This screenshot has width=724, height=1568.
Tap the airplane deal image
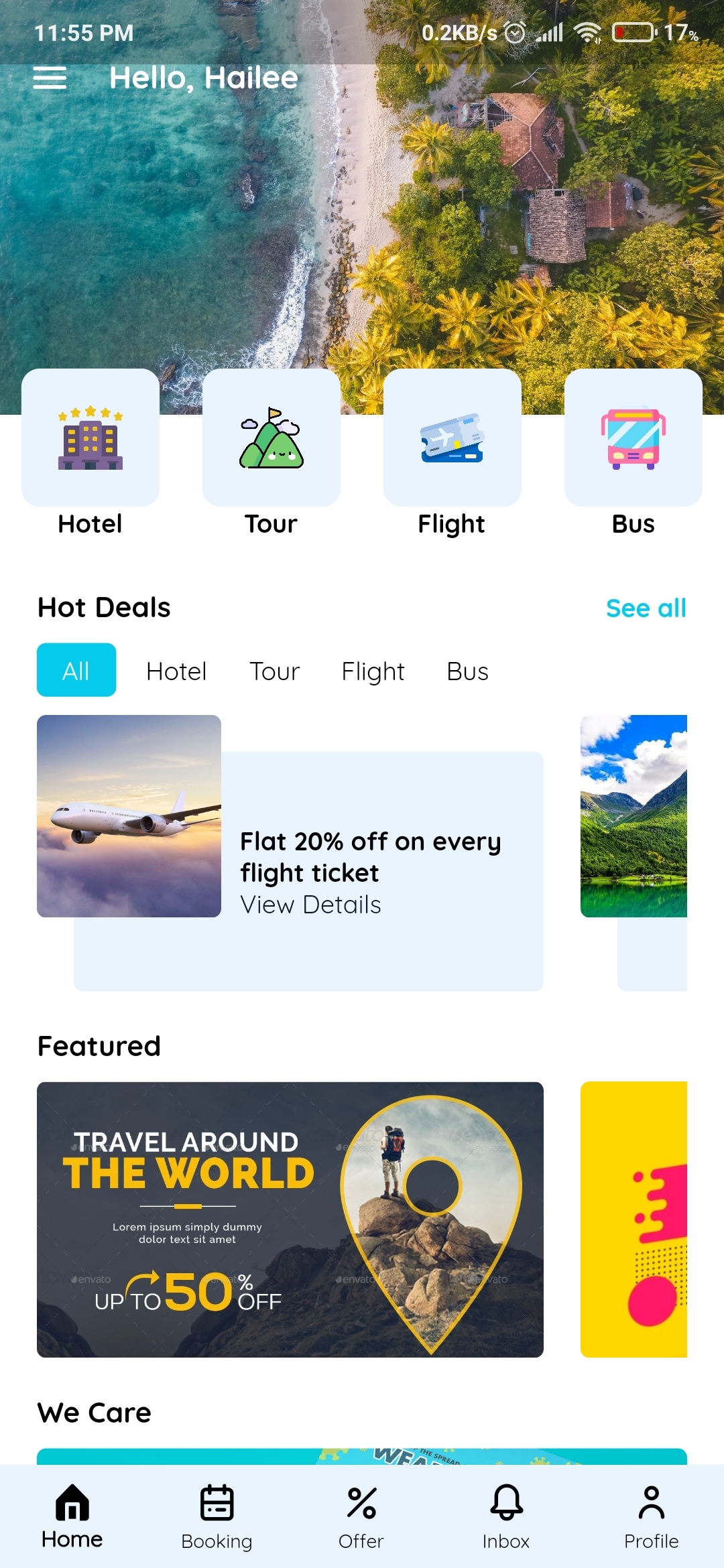pos(129,816)
